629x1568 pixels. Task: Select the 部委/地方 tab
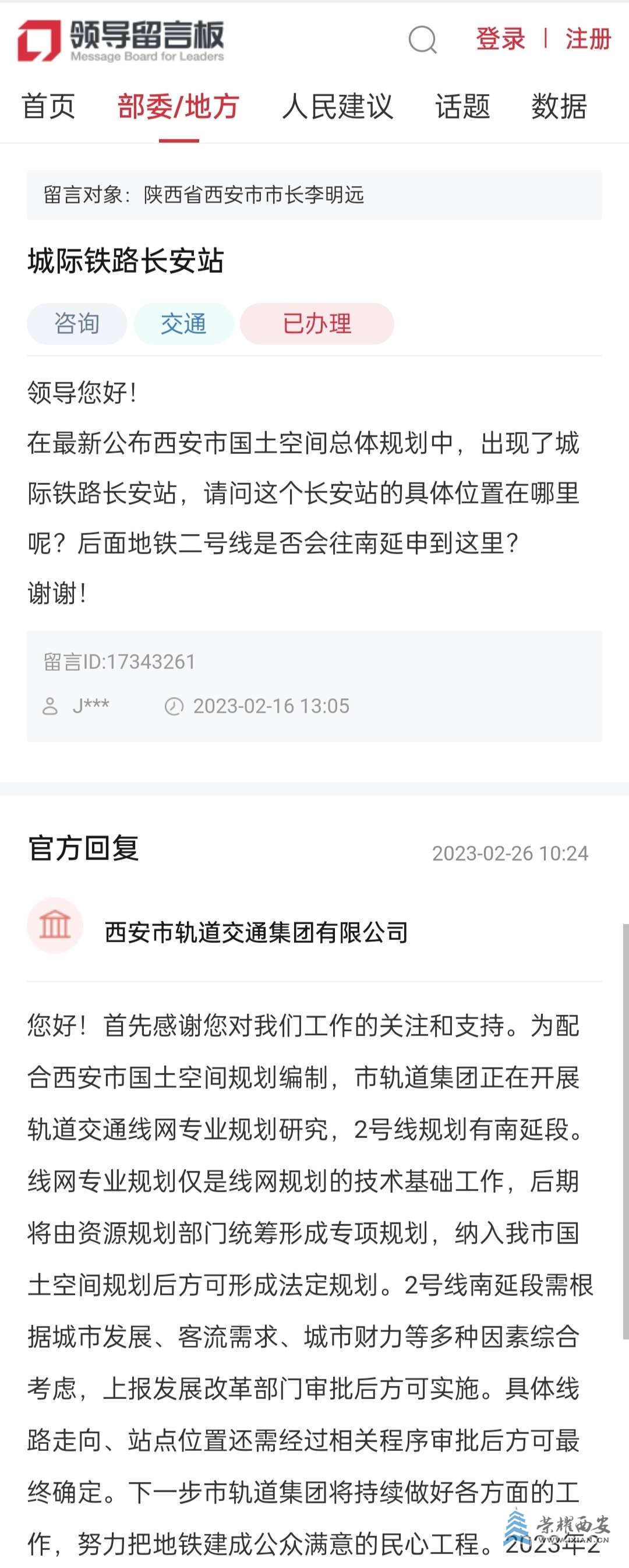(x=178, y=107)
